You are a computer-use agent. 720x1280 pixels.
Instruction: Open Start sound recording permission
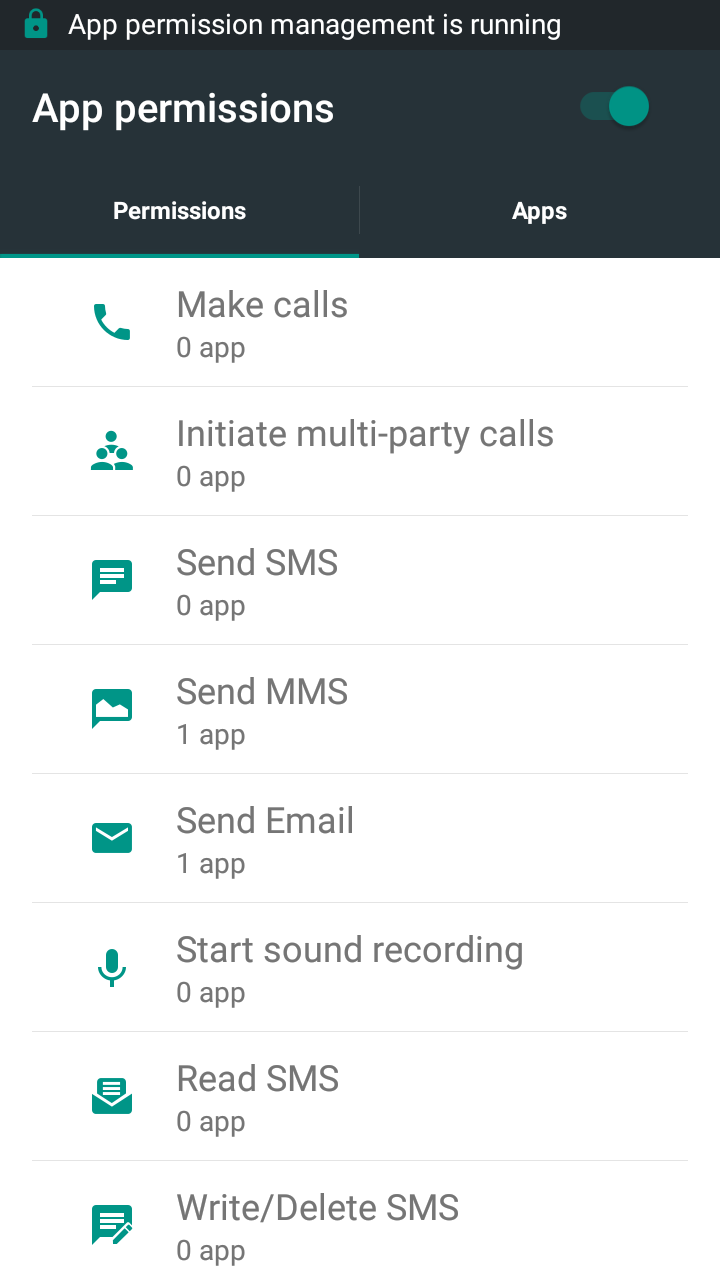coord(360,968)
